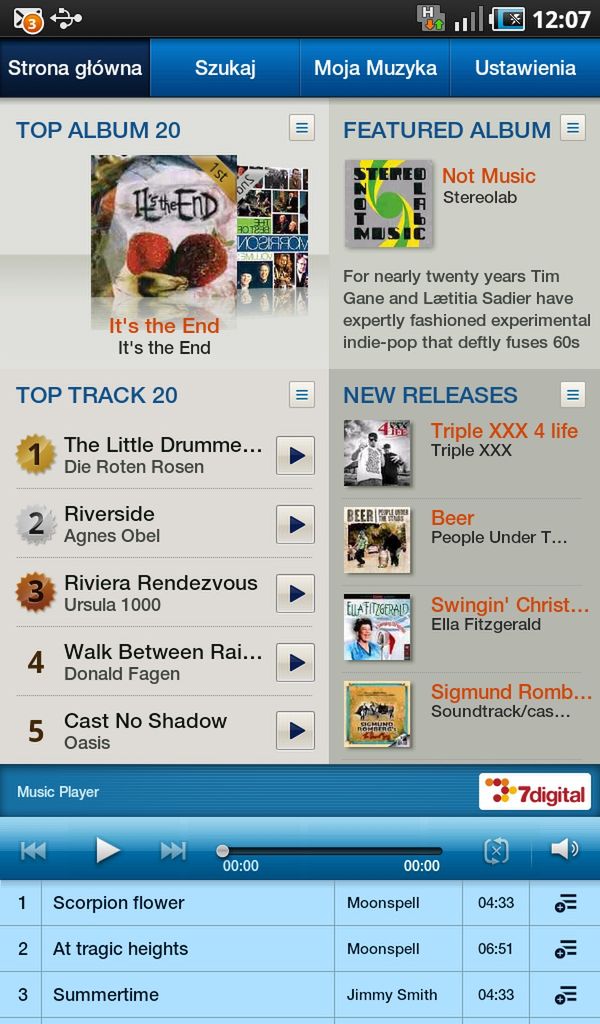
Task: Skip to the next track
Action: [x=173, y=850]
